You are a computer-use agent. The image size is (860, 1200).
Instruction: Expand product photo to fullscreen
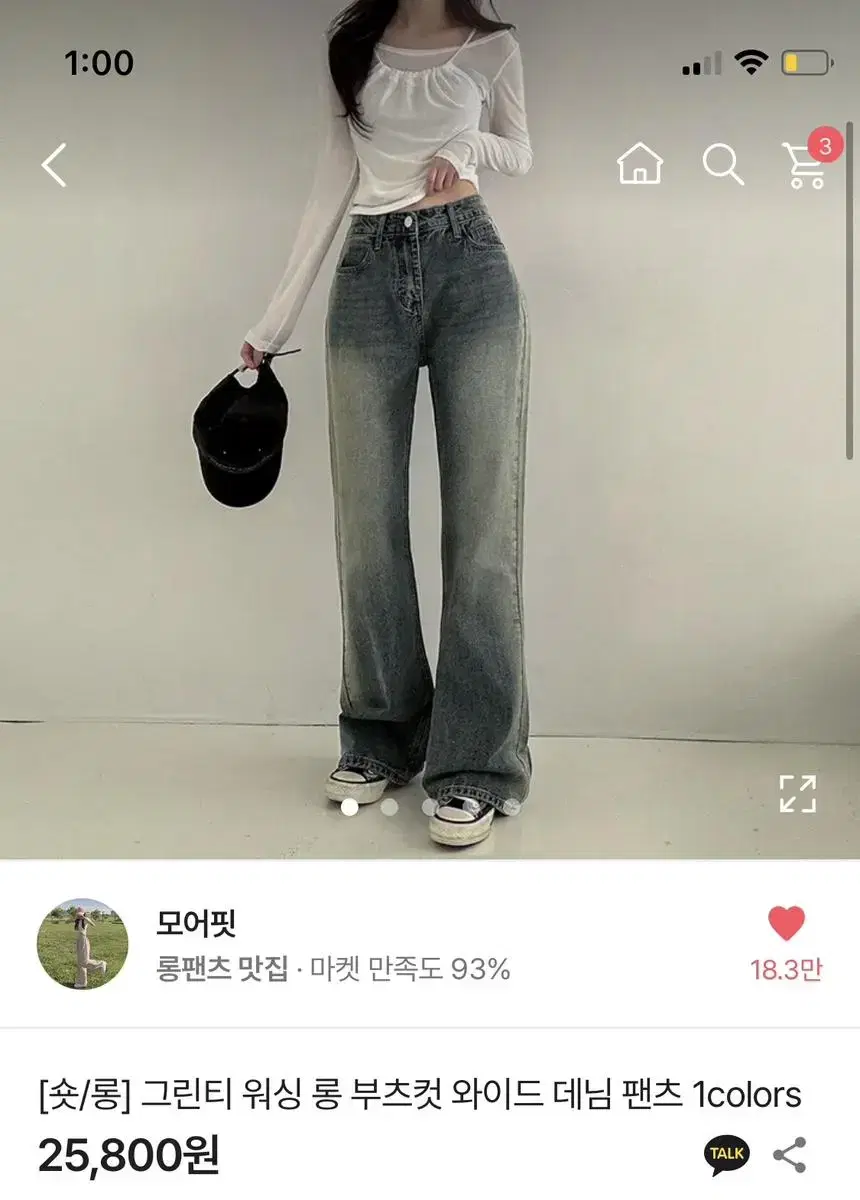pyautogui.click(x=797, y=793)
